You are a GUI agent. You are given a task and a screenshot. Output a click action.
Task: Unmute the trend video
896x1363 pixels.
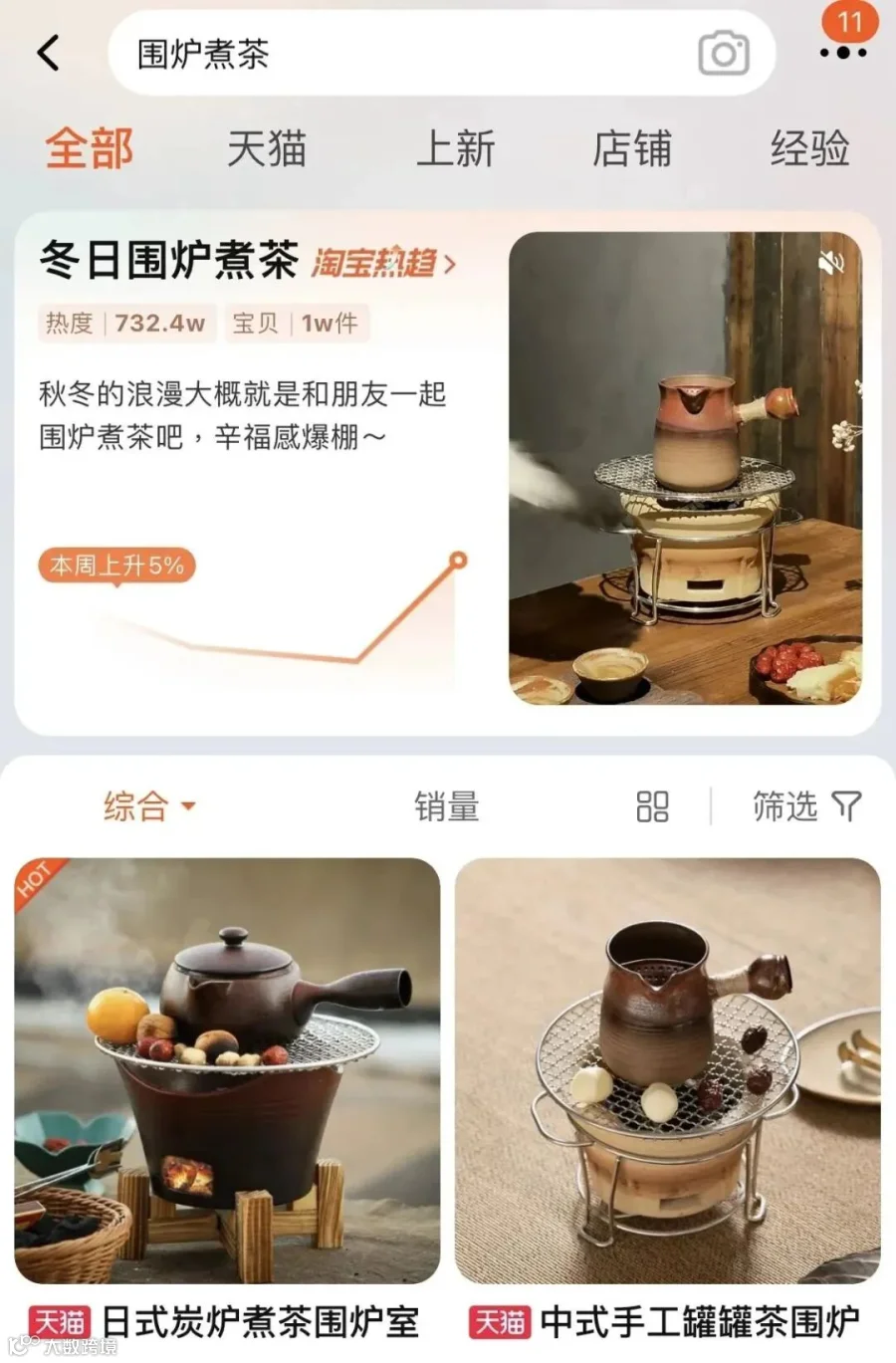[830, 263]
